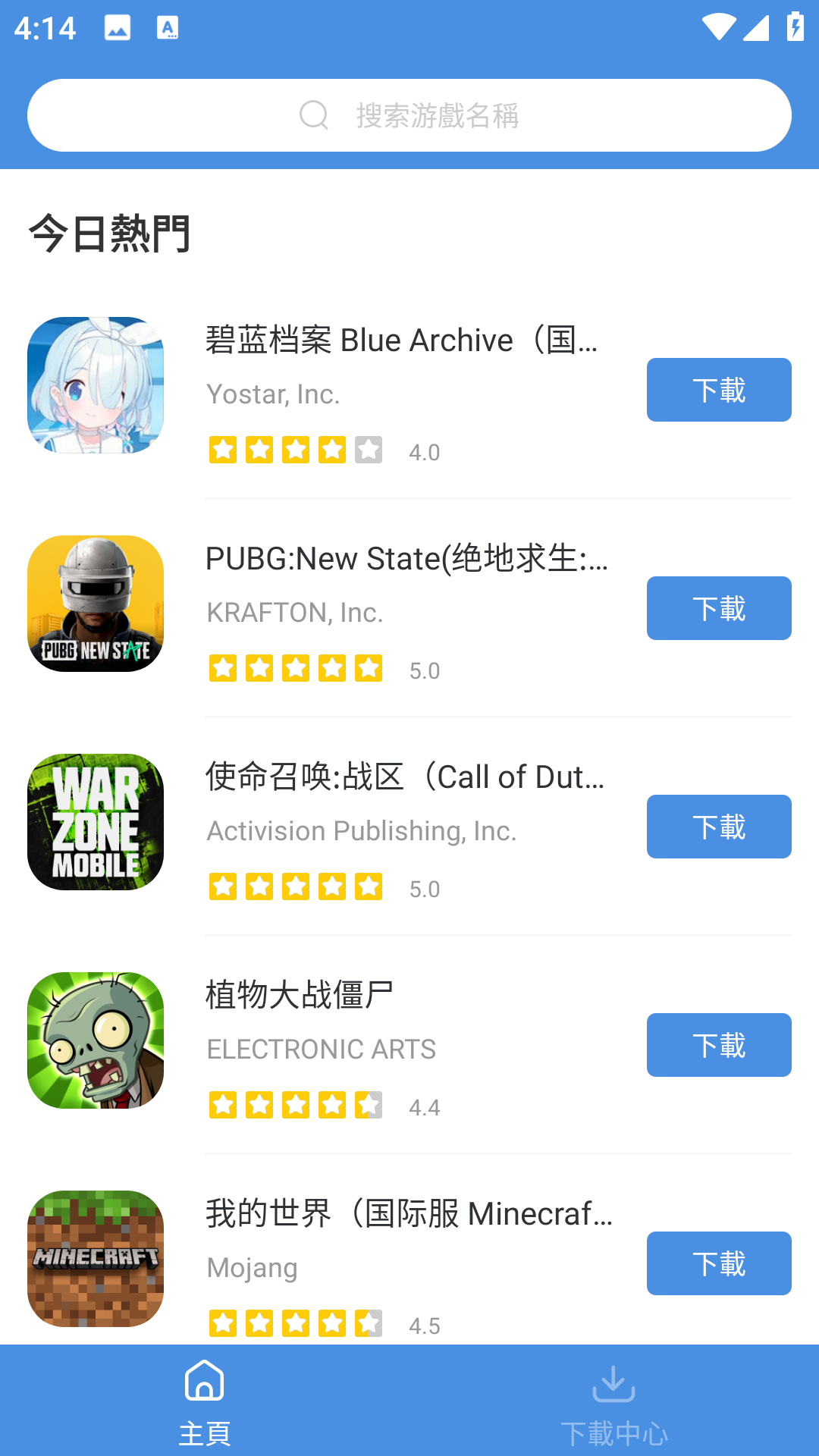Open the 碧蓝档案 Blue Archive listing

[400, 340]
